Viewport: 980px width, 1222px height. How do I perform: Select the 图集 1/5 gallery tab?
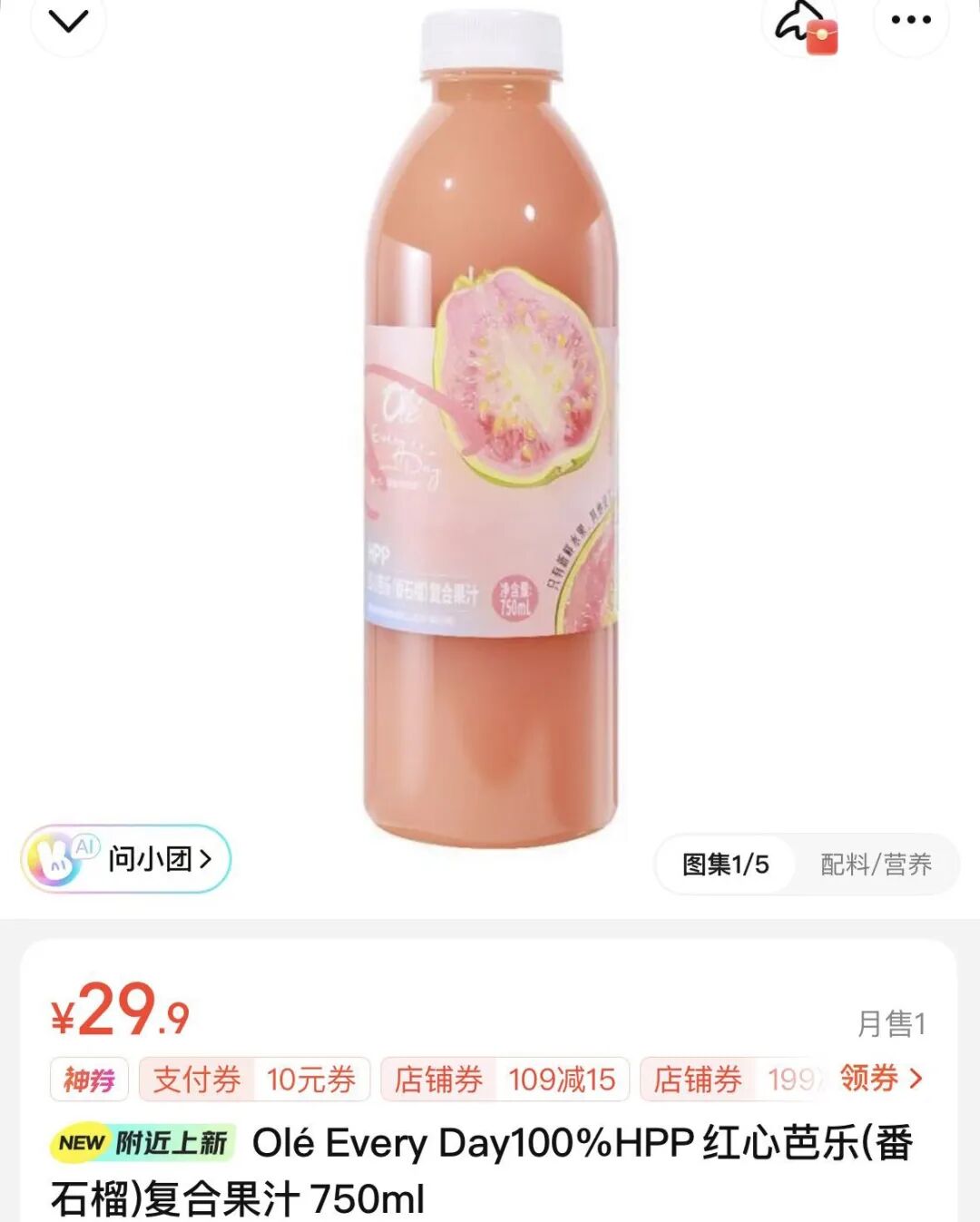click(725, 865)
